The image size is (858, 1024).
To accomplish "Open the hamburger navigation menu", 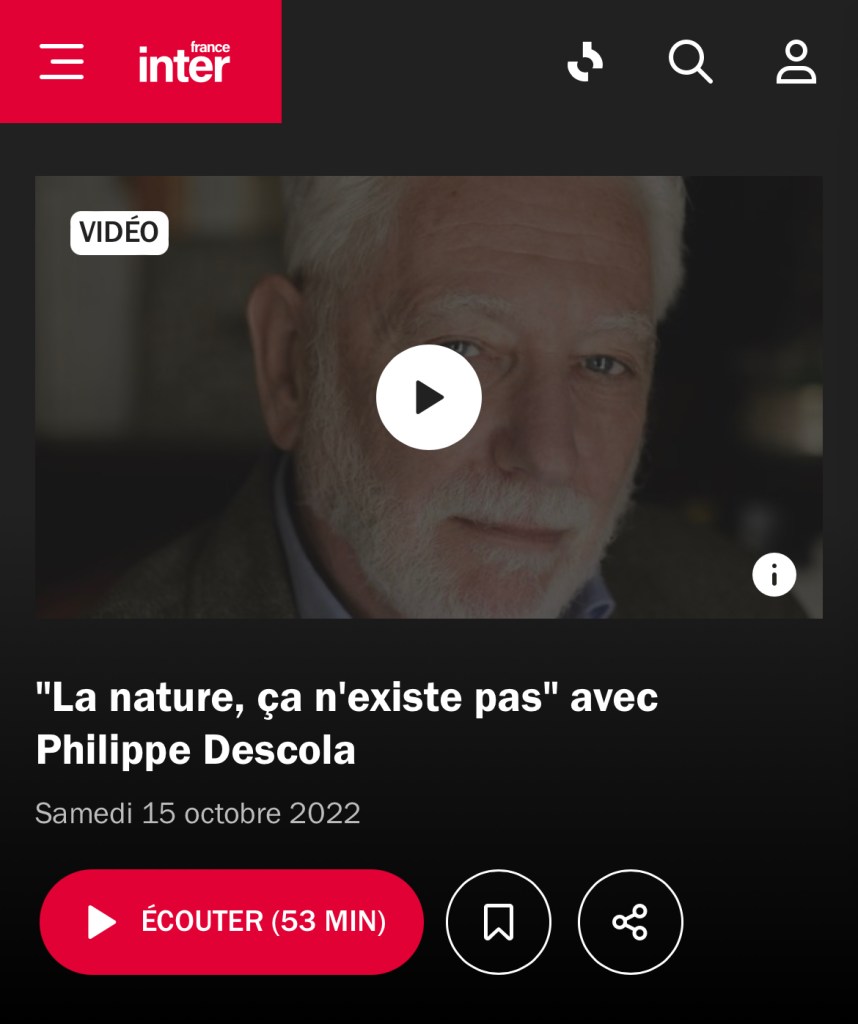I will point(62,62).
